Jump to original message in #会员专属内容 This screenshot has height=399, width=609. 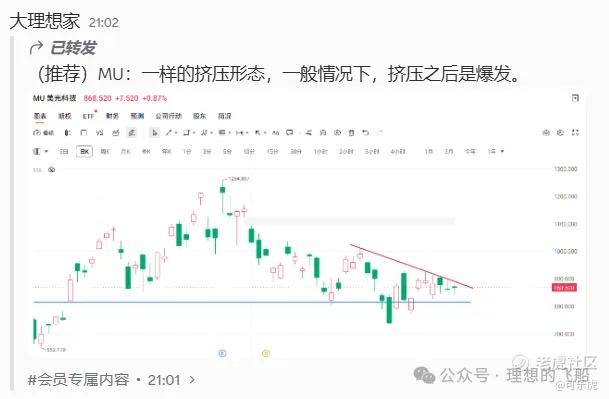click(111, 380)
